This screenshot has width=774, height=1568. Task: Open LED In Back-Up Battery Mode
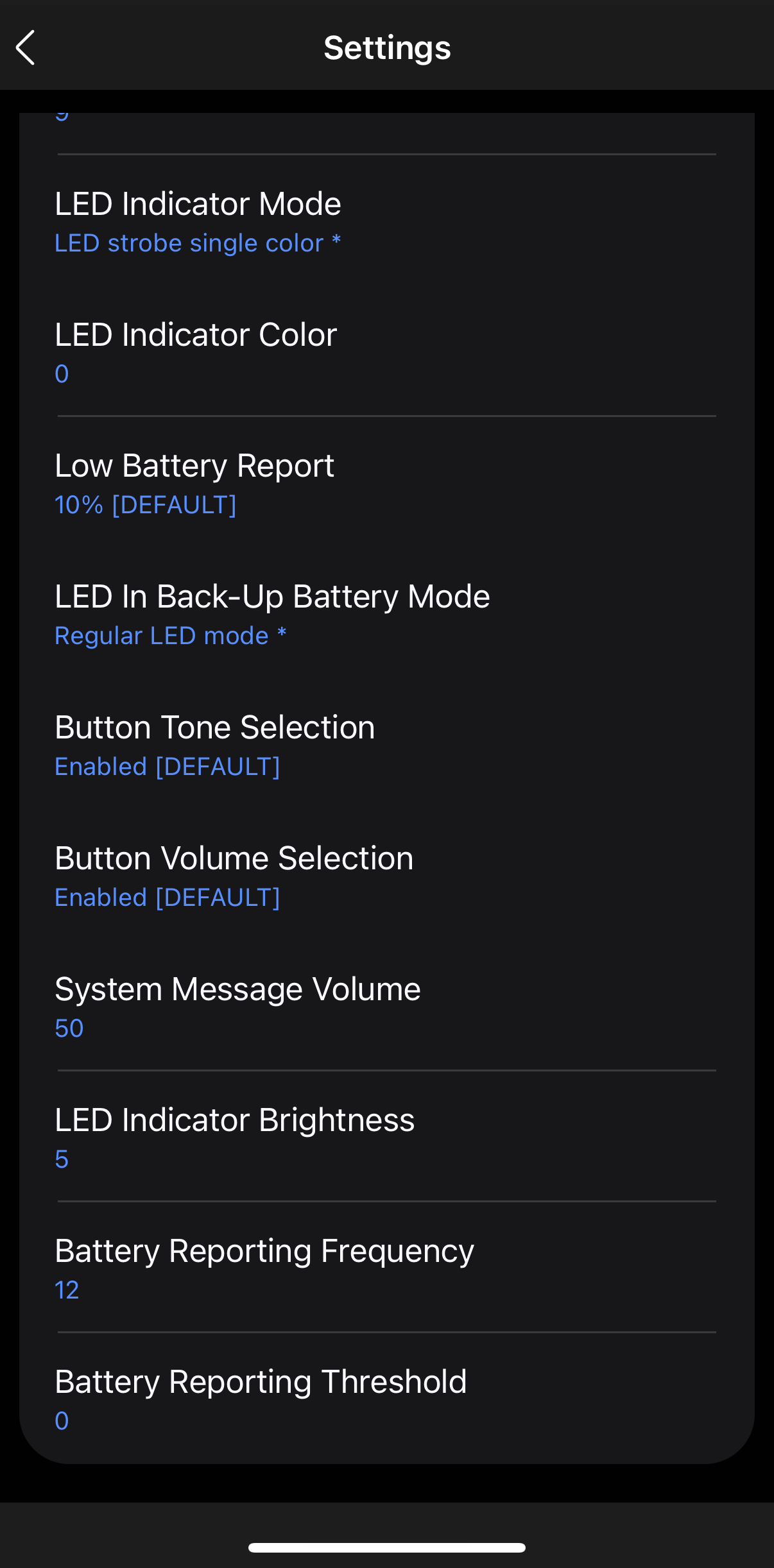coord(387,614)
